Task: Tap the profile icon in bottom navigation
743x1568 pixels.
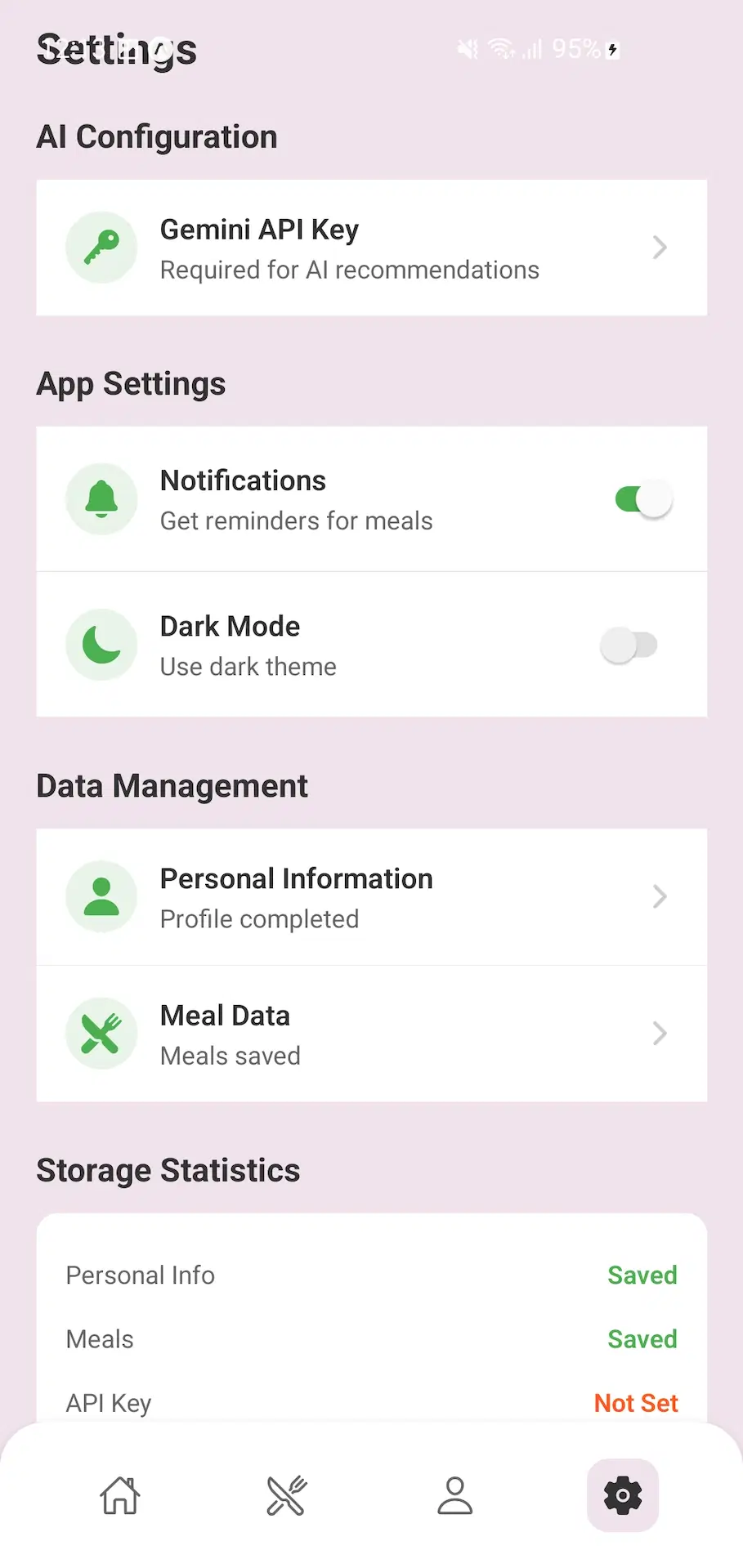Action: [x=455, y=1496]
